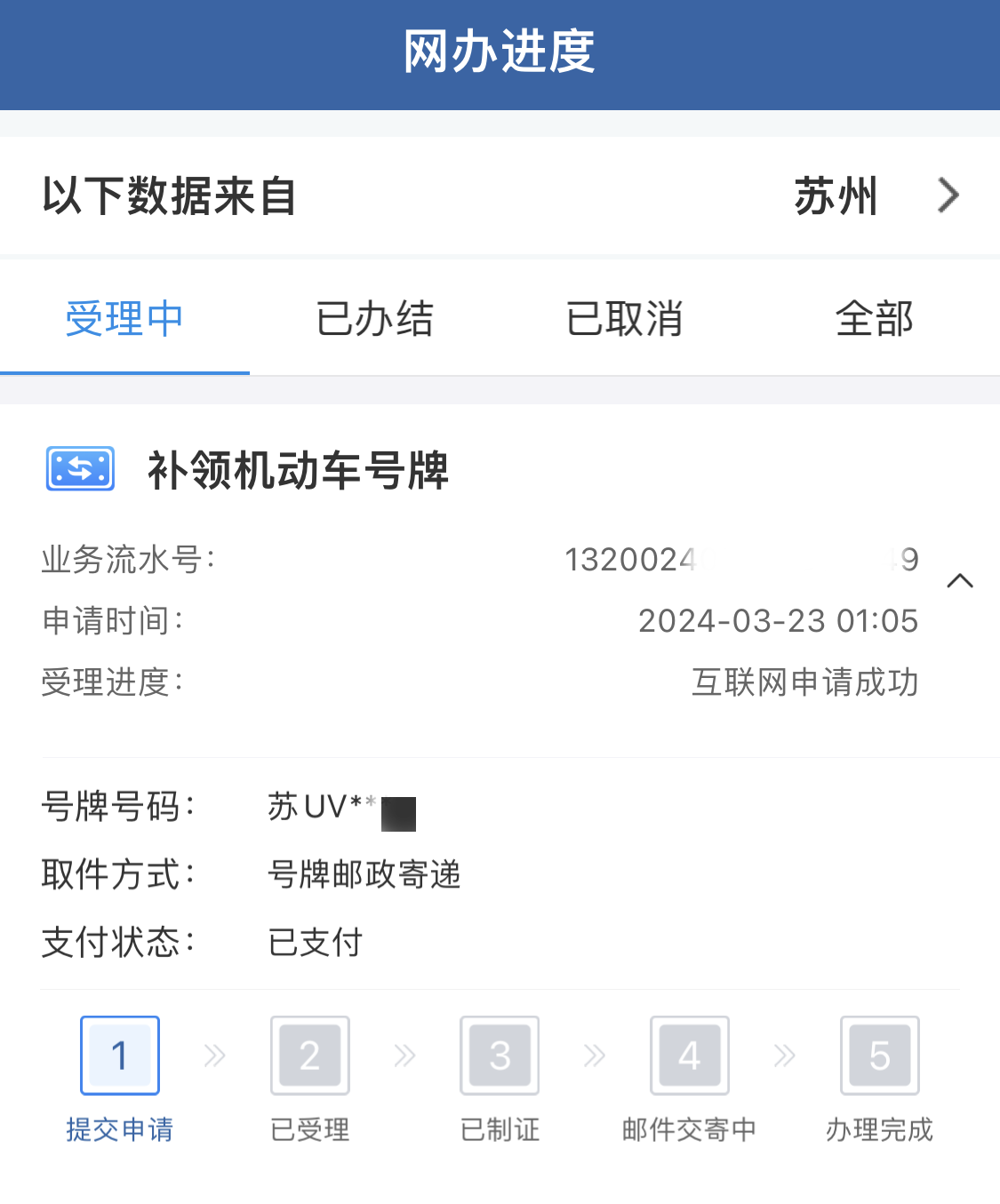Click the 互联网申请成功 status text
Viewport: 1000px width, 1204px height.
pos(804,683)
